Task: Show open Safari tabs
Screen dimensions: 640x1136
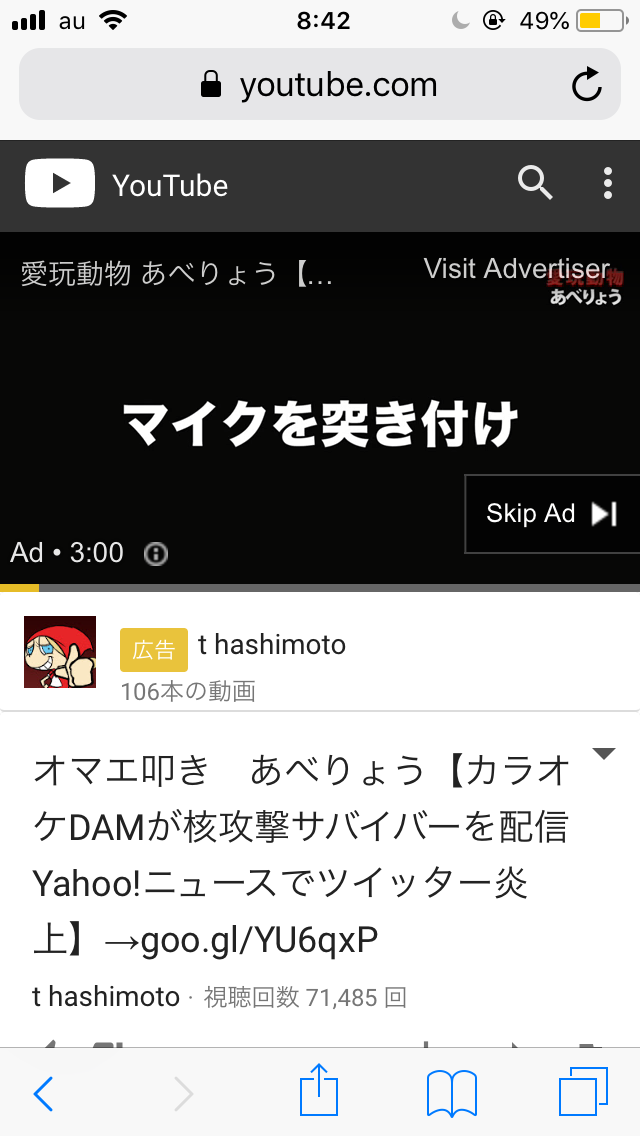Action: point(583,1093)
